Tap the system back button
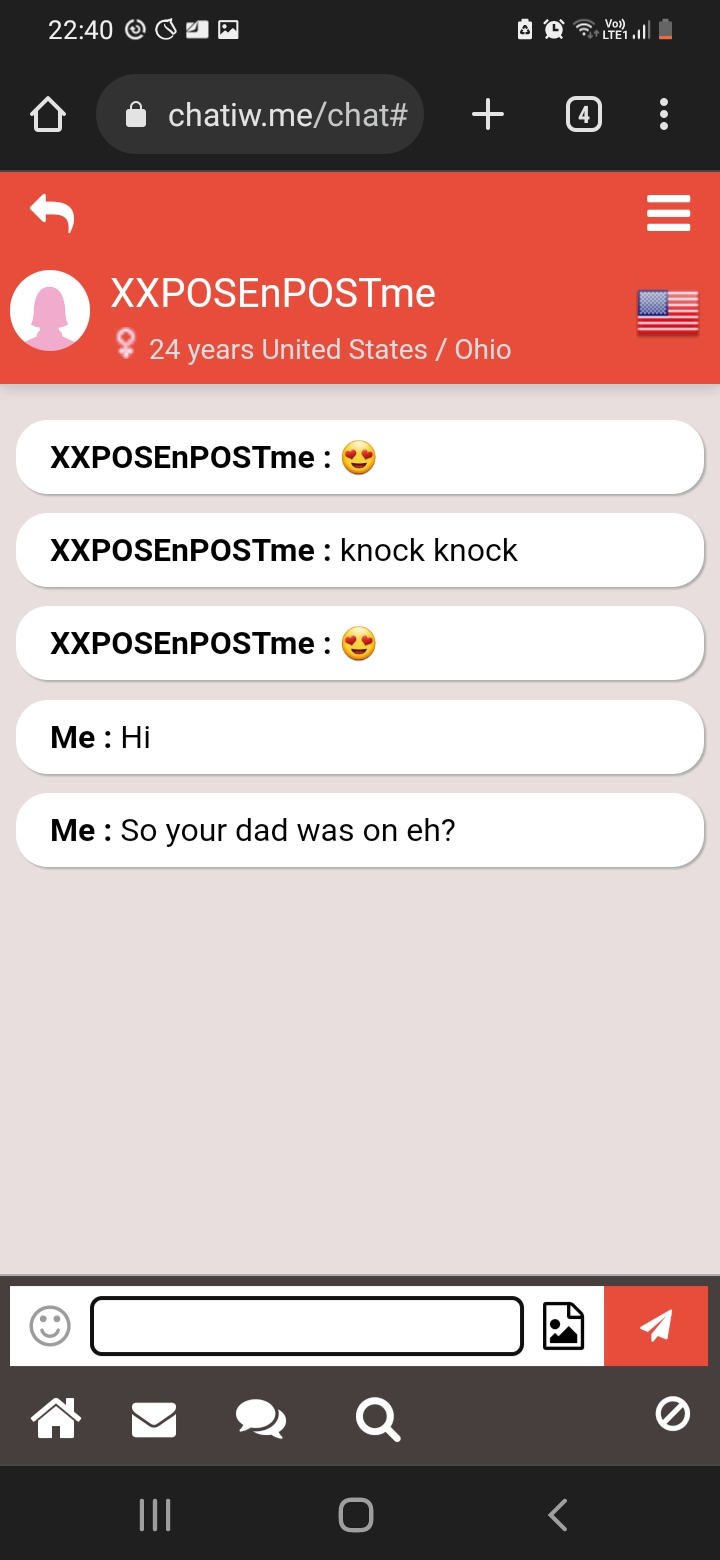The width and height of the screenshot is (720, 1560). click(x=558, y=1515)
